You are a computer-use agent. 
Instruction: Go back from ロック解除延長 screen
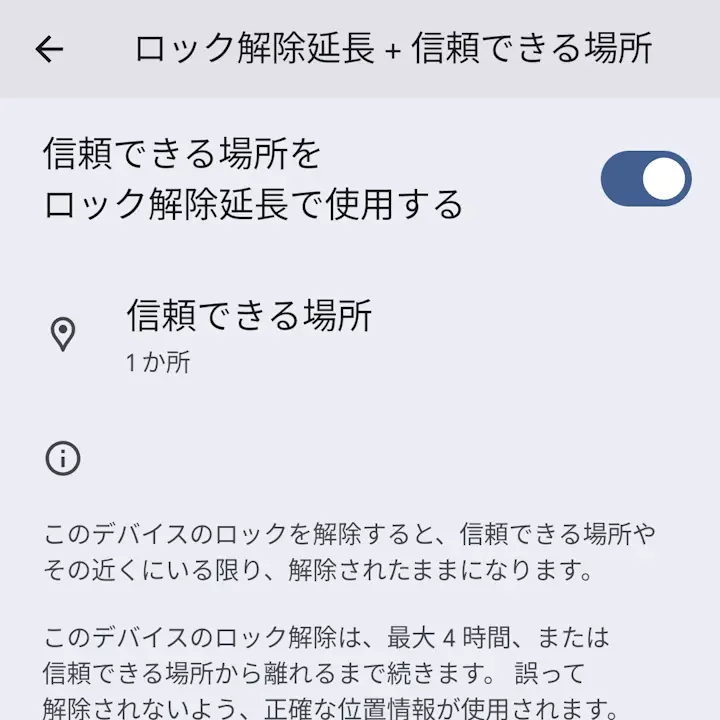coord(49,49)
